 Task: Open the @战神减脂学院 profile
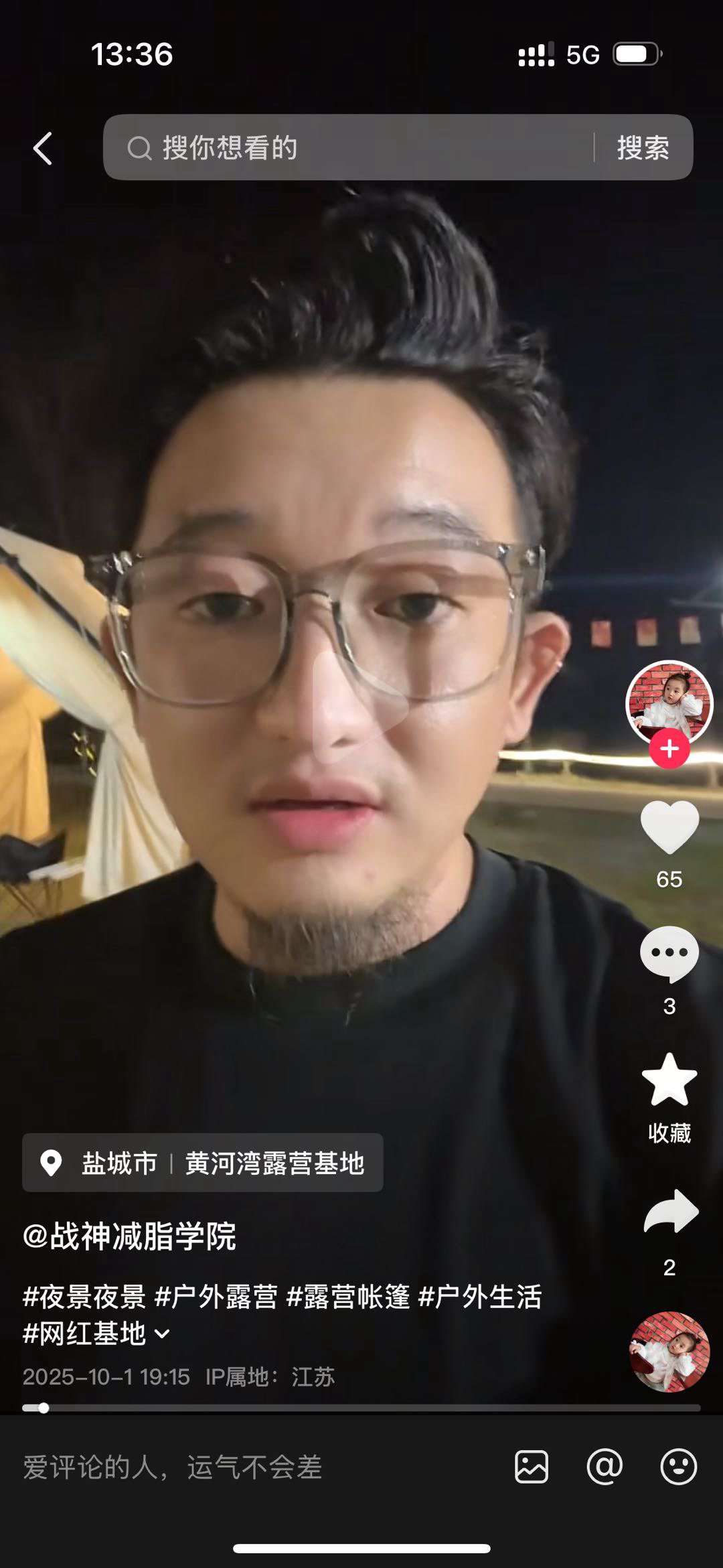click(x=130, y=1236)
